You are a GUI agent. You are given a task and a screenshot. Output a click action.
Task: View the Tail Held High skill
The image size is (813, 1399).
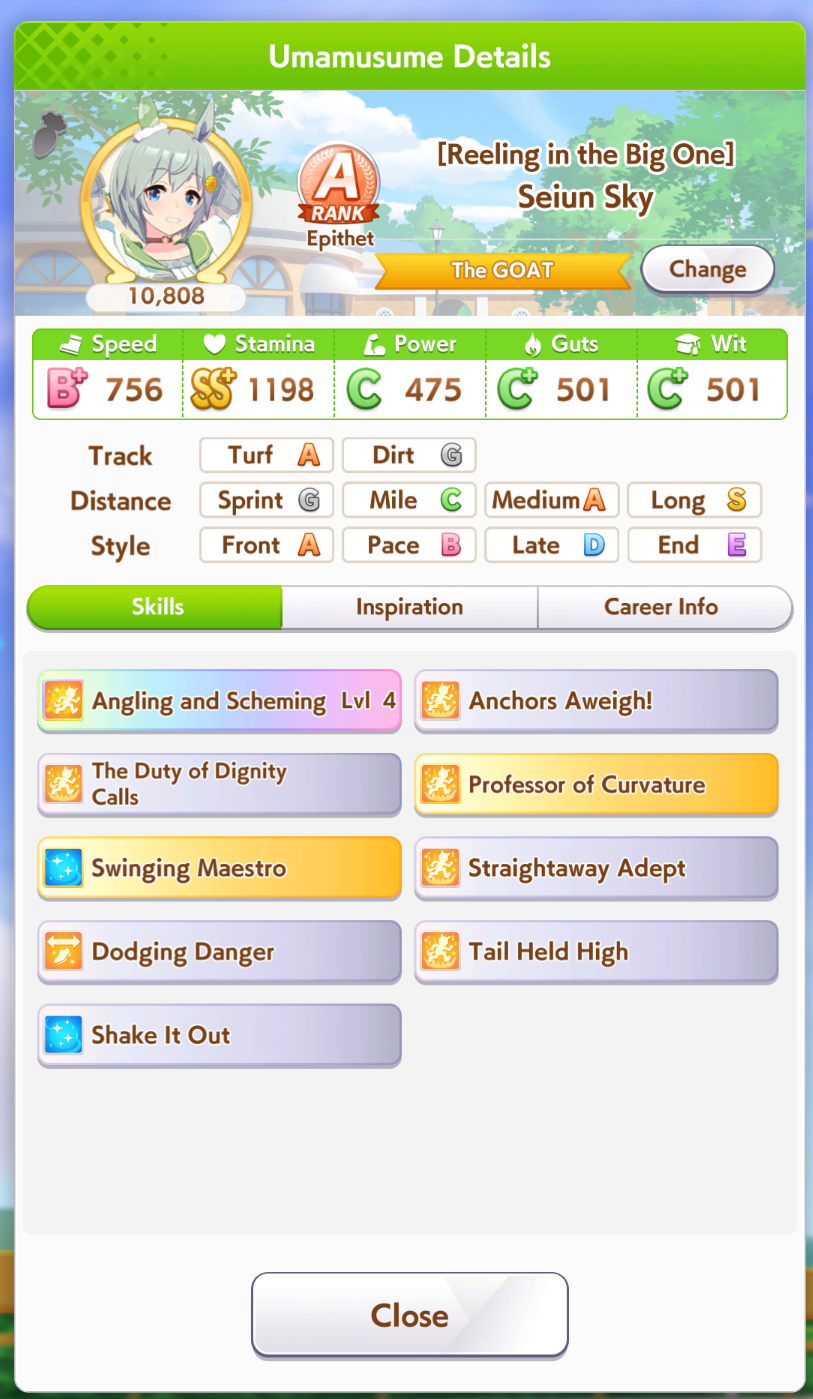click(596, 951)
